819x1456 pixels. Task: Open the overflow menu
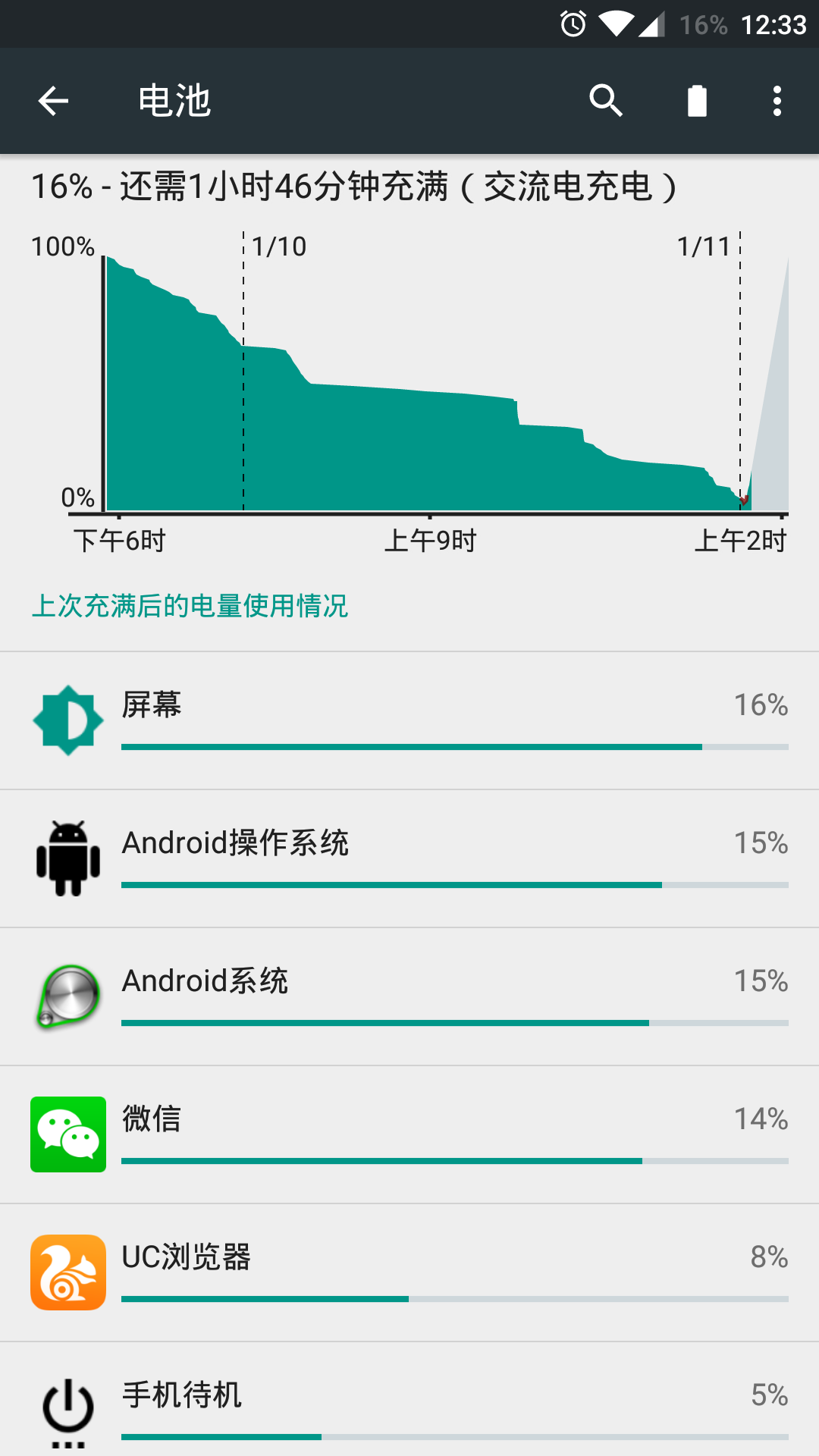pos(777,101)
